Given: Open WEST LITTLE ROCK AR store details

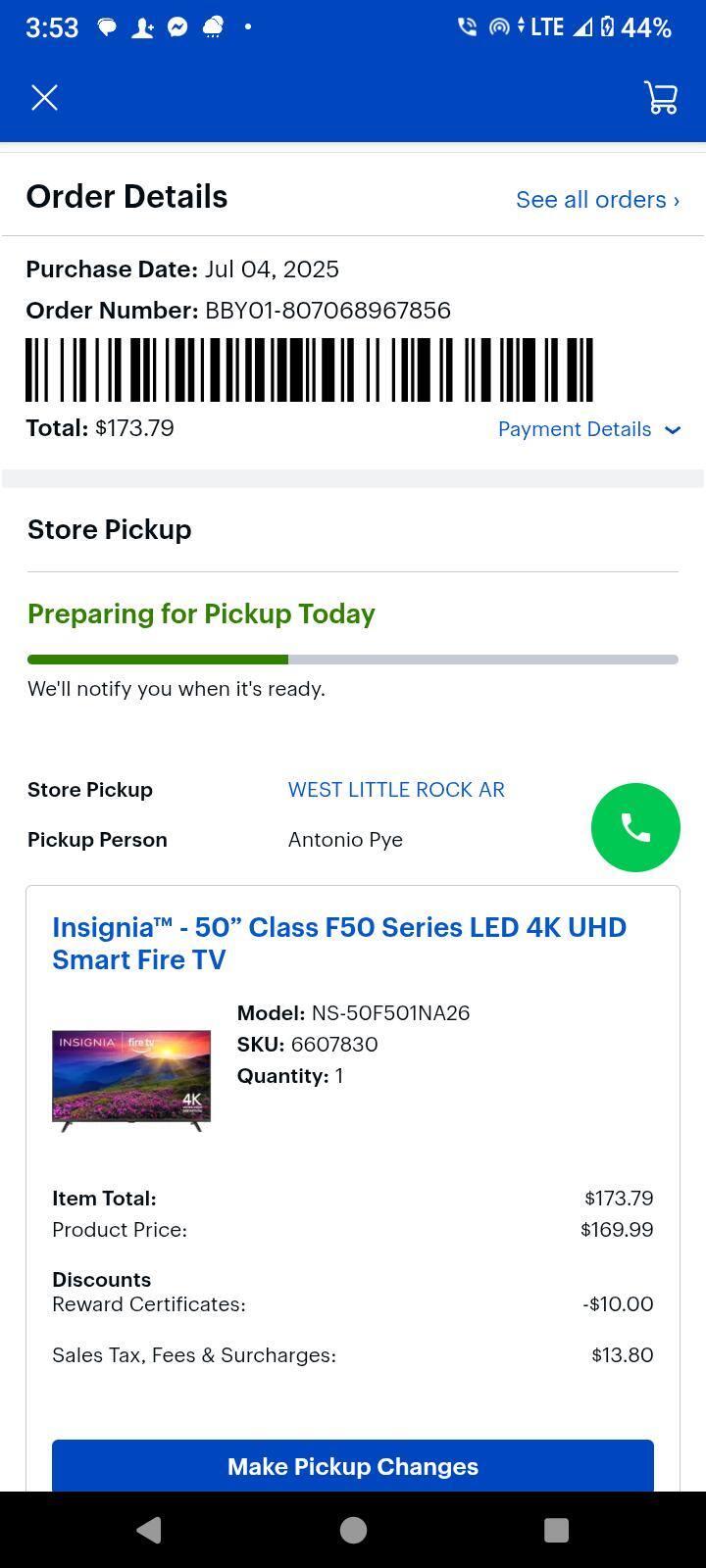Looking at the screenshot, I should pyautogui.click(x=396, y=789).
